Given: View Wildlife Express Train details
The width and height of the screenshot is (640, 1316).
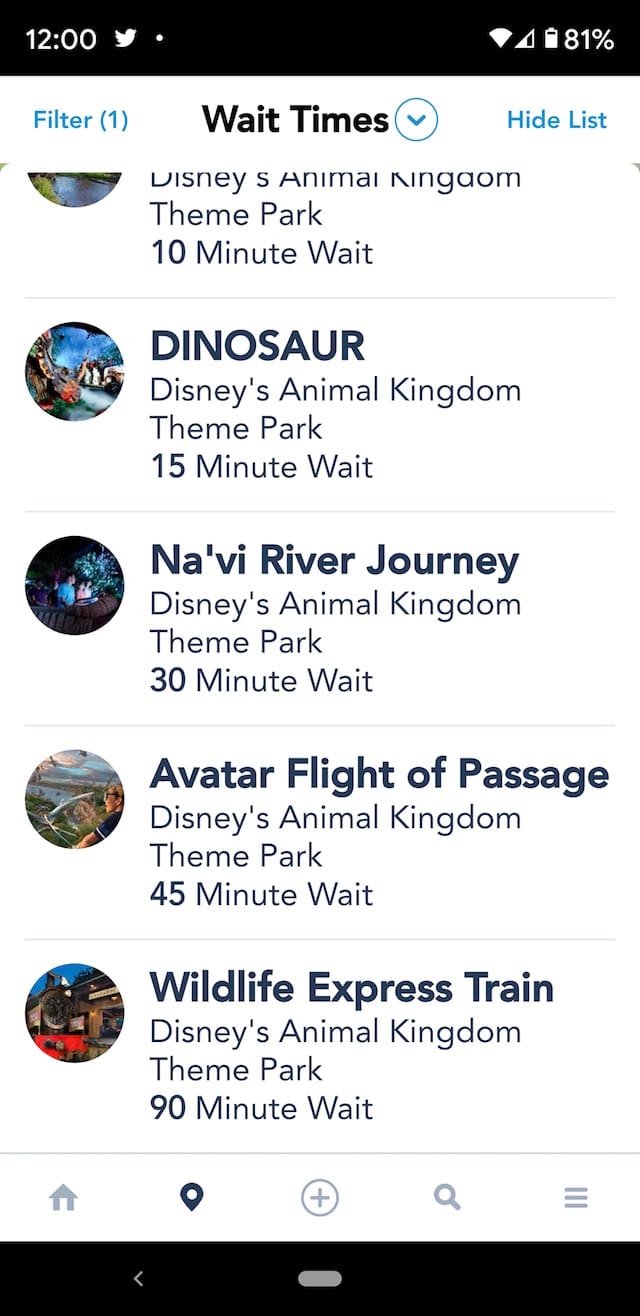Looking at the screenshot, I should (320, 1047).
